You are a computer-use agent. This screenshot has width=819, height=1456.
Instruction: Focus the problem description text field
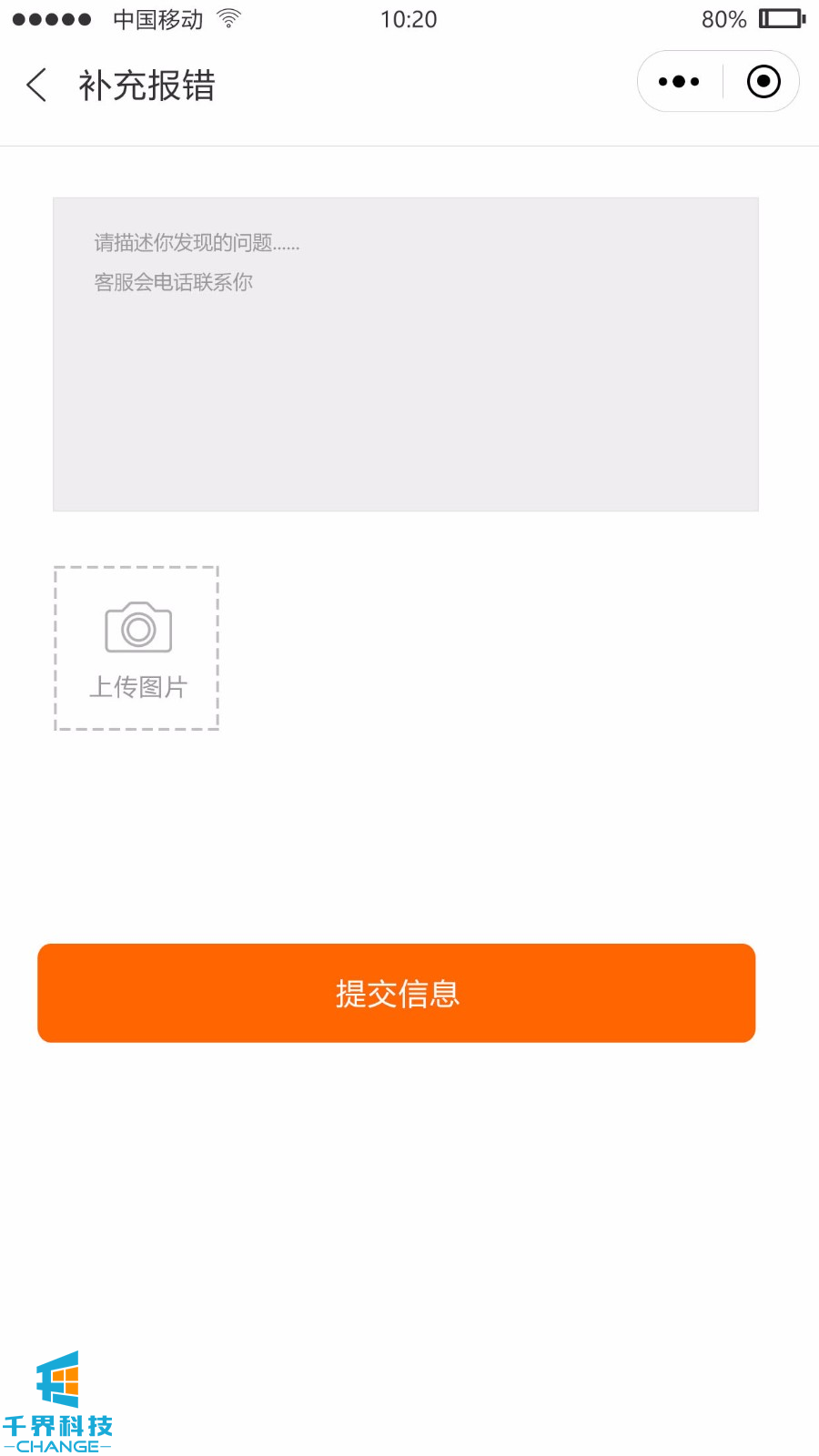click(406, 354)
